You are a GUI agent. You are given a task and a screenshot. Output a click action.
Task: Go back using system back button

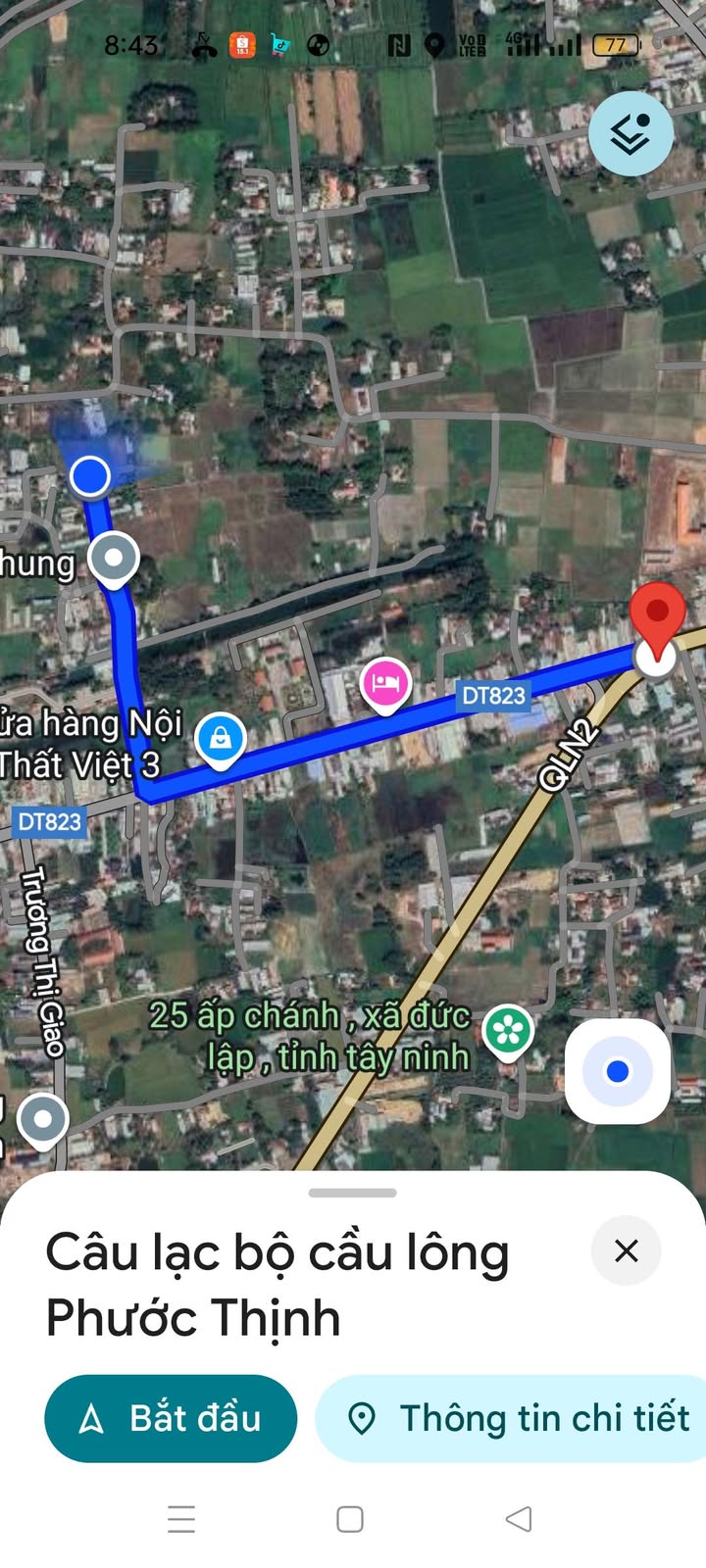(x=519, y=1519)
